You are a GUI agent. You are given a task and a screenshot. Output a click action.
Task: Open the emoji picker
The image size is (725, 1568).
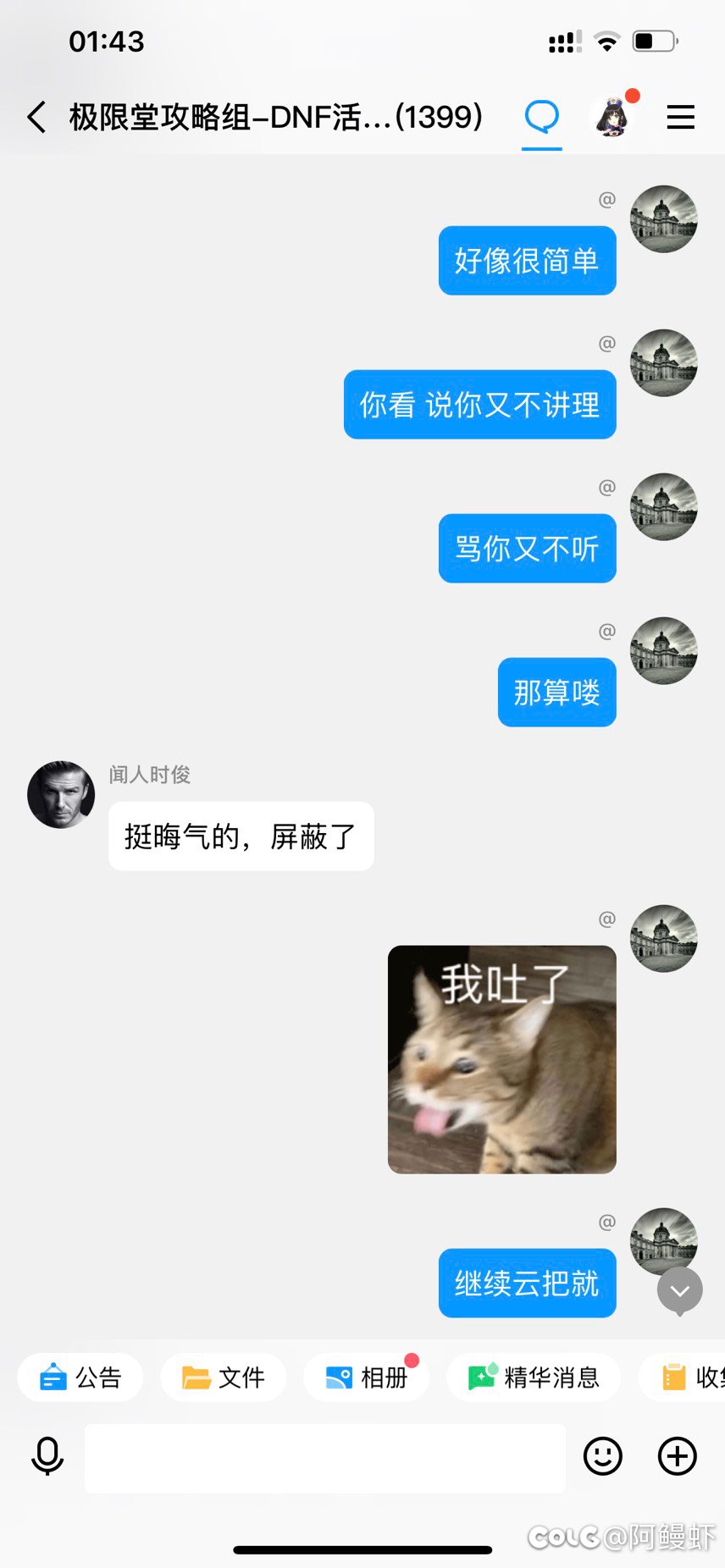(603, 1456)
